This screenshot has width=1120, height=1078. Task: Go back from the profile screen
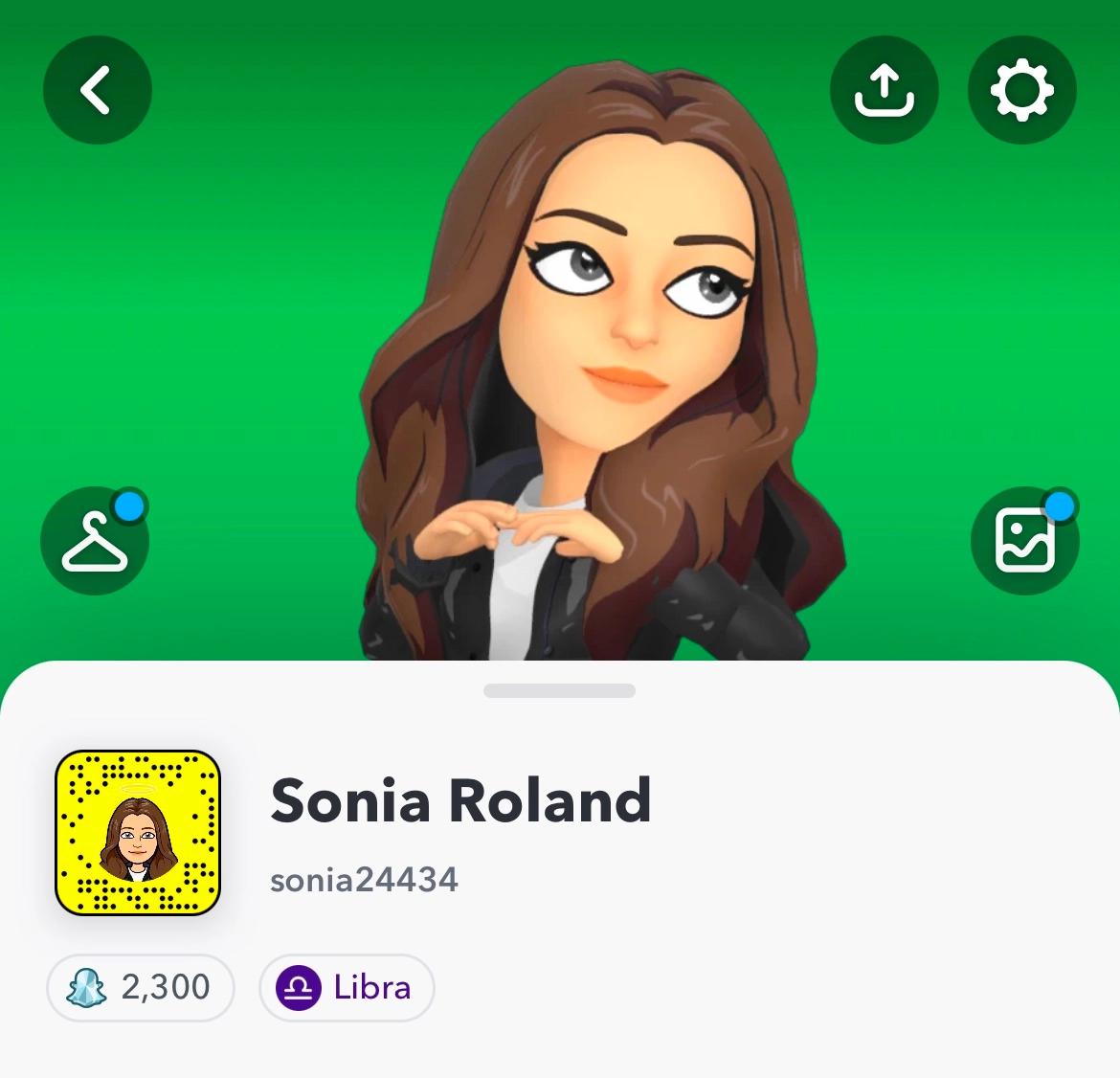[97, 90]
